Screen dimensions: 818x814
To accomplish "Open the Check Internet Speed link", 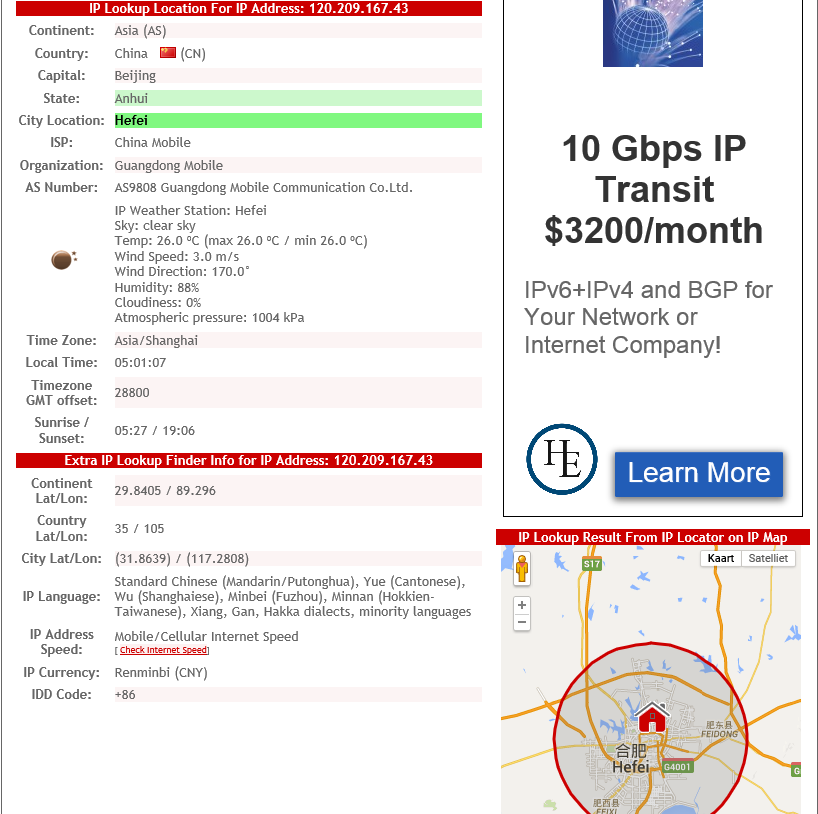I will tap(163, 650).
